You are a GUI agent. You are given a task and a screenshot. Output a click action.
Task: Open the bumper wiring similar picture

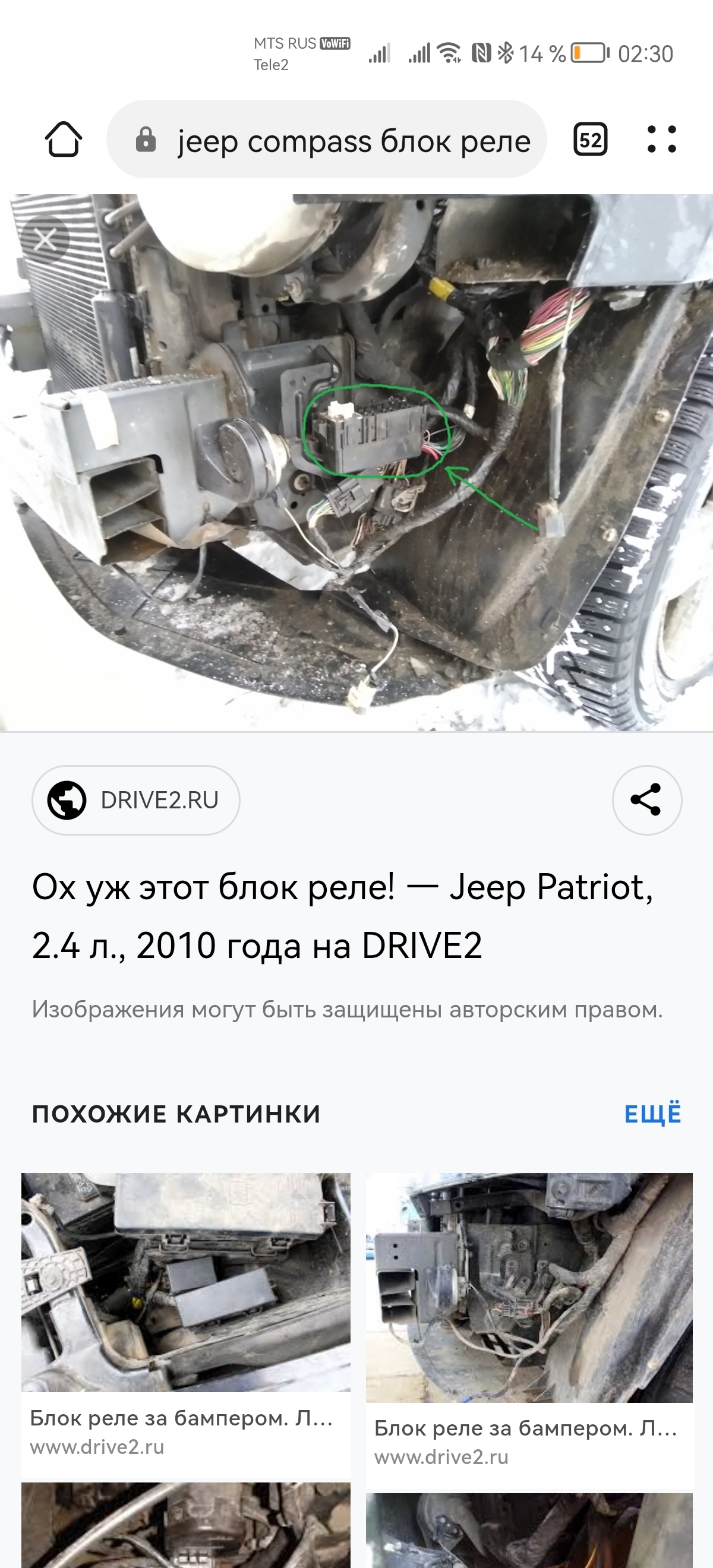[528, 1288]
